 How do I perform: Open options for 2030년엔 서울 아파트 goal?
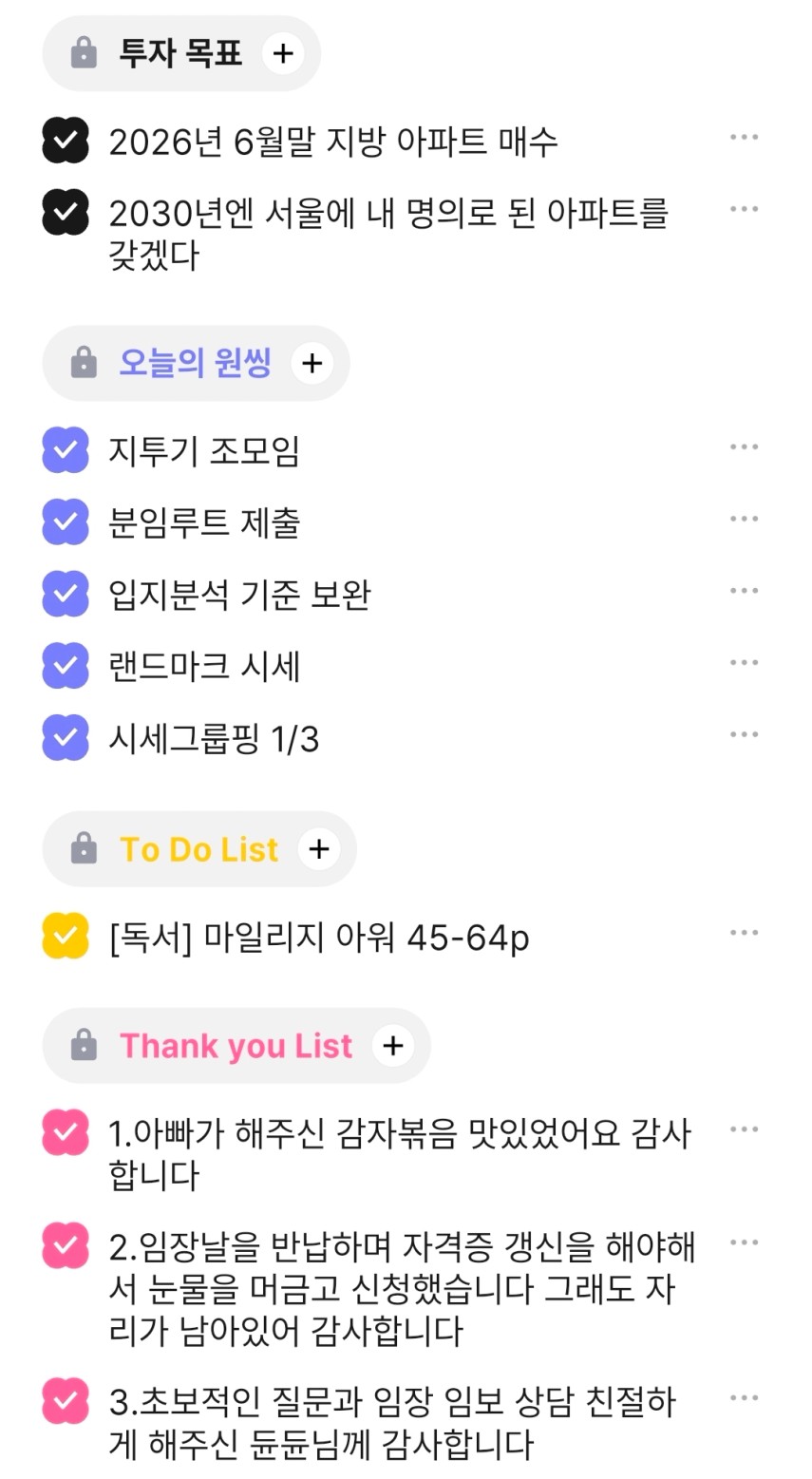tap(744, 209)
